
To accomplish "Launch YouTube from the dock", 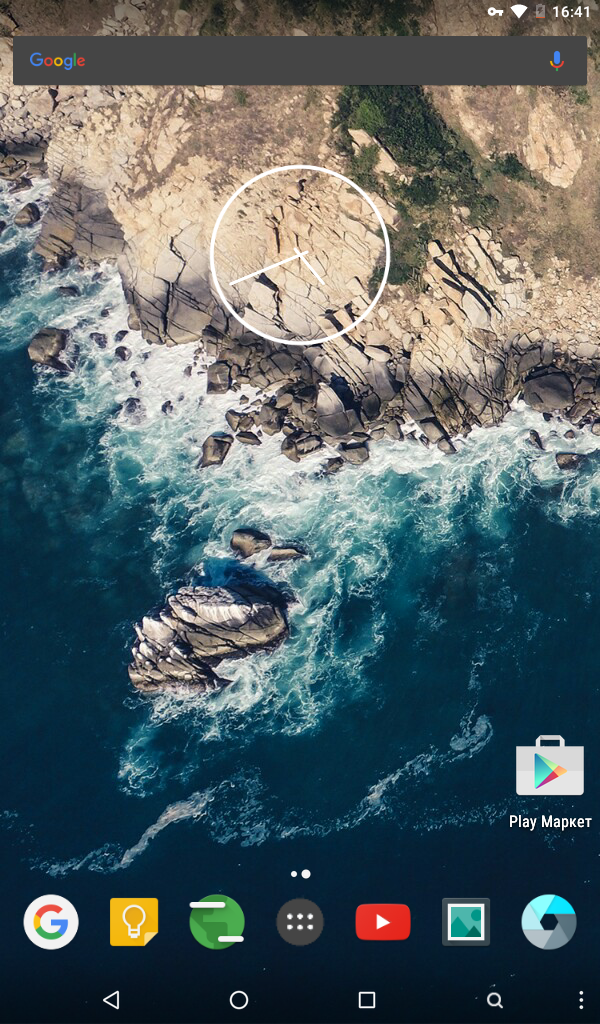I will tap(383, 922).
